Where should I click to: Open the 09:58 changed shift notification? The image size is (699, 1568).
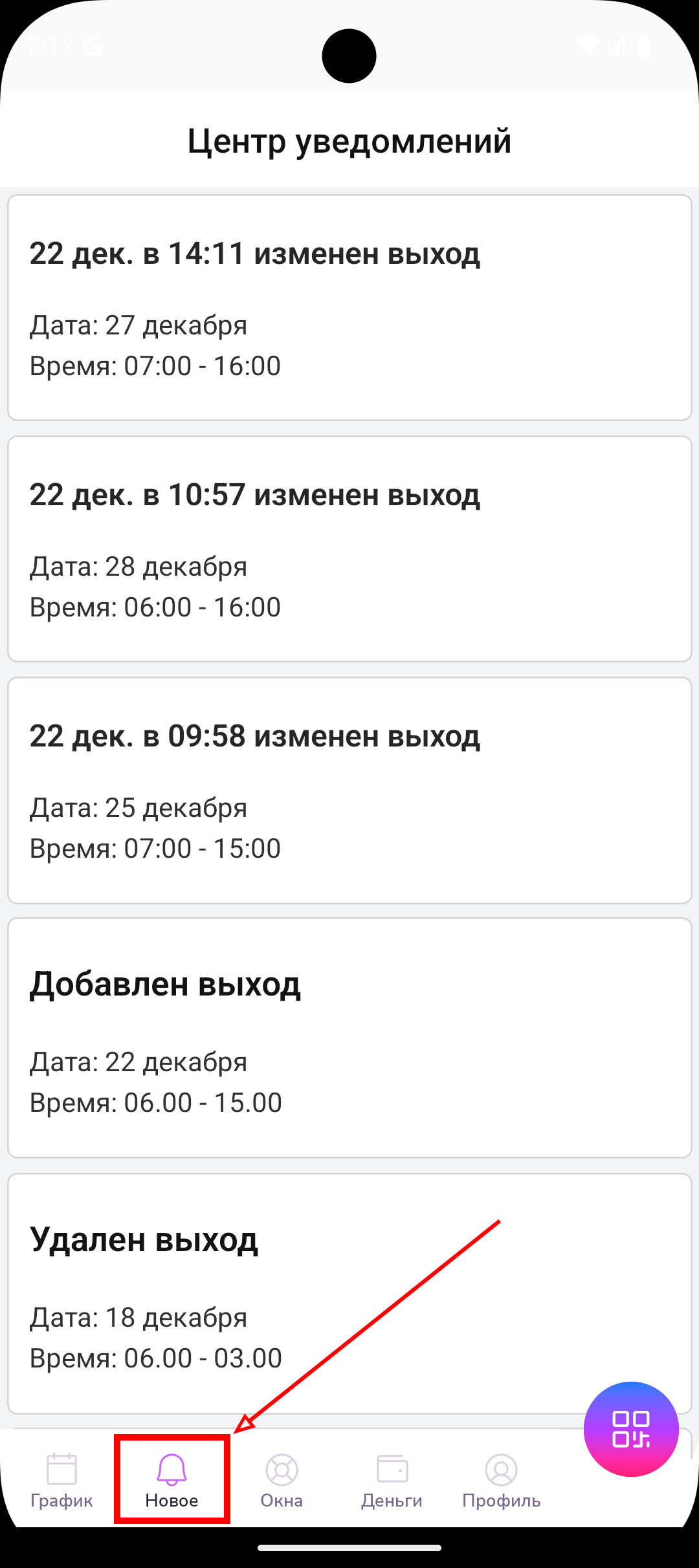pos(349,790)
